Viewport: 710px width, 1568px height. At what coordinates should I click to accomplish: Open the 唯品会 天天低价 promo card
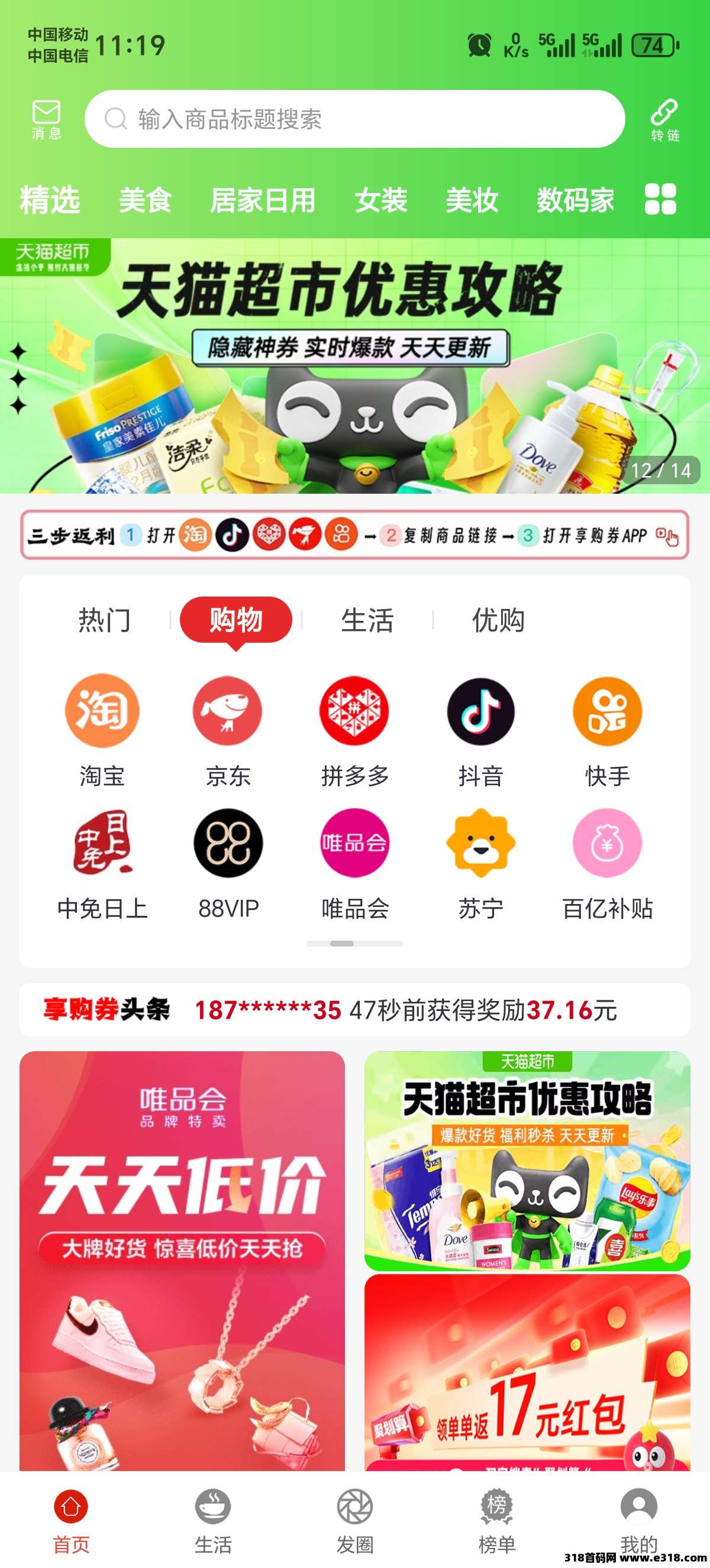click(x=182, y=1261)
